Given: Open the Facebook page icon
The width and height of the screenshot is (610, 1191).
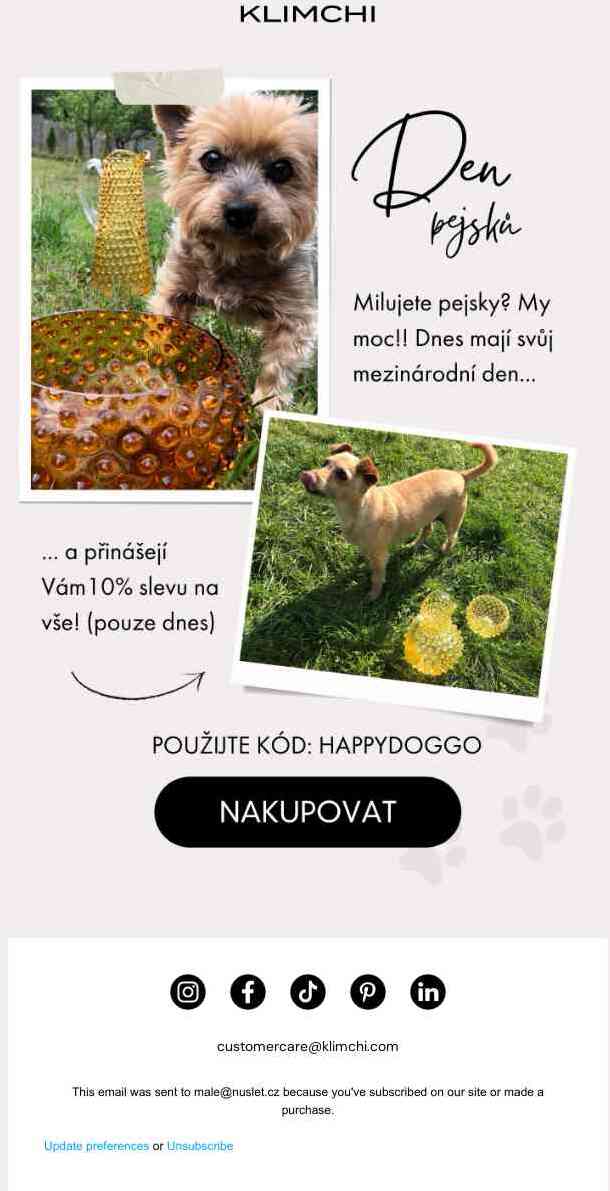Looking at the screenshot, I should [248, 992].
